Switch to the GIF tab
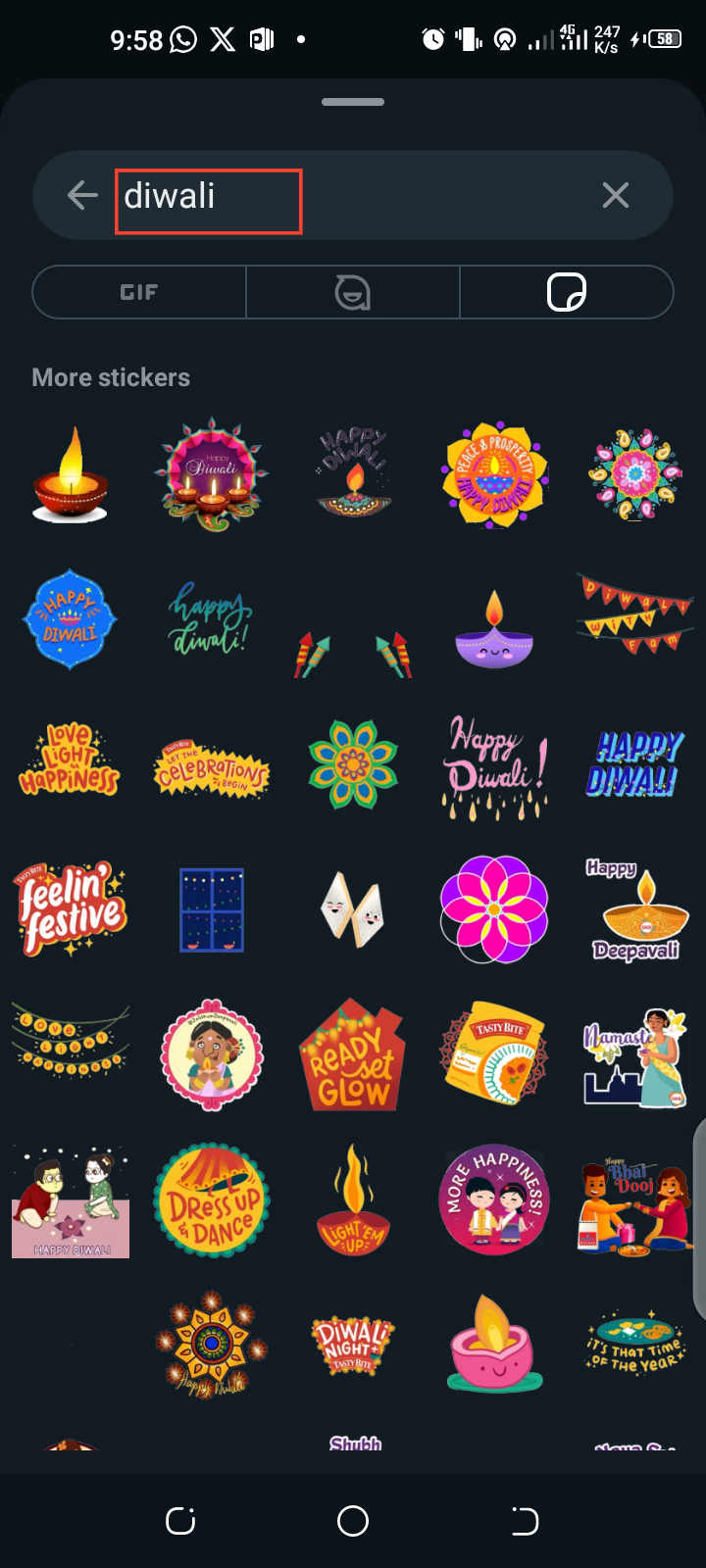The height and width of the screenshot is (1568, 706). 139,292
